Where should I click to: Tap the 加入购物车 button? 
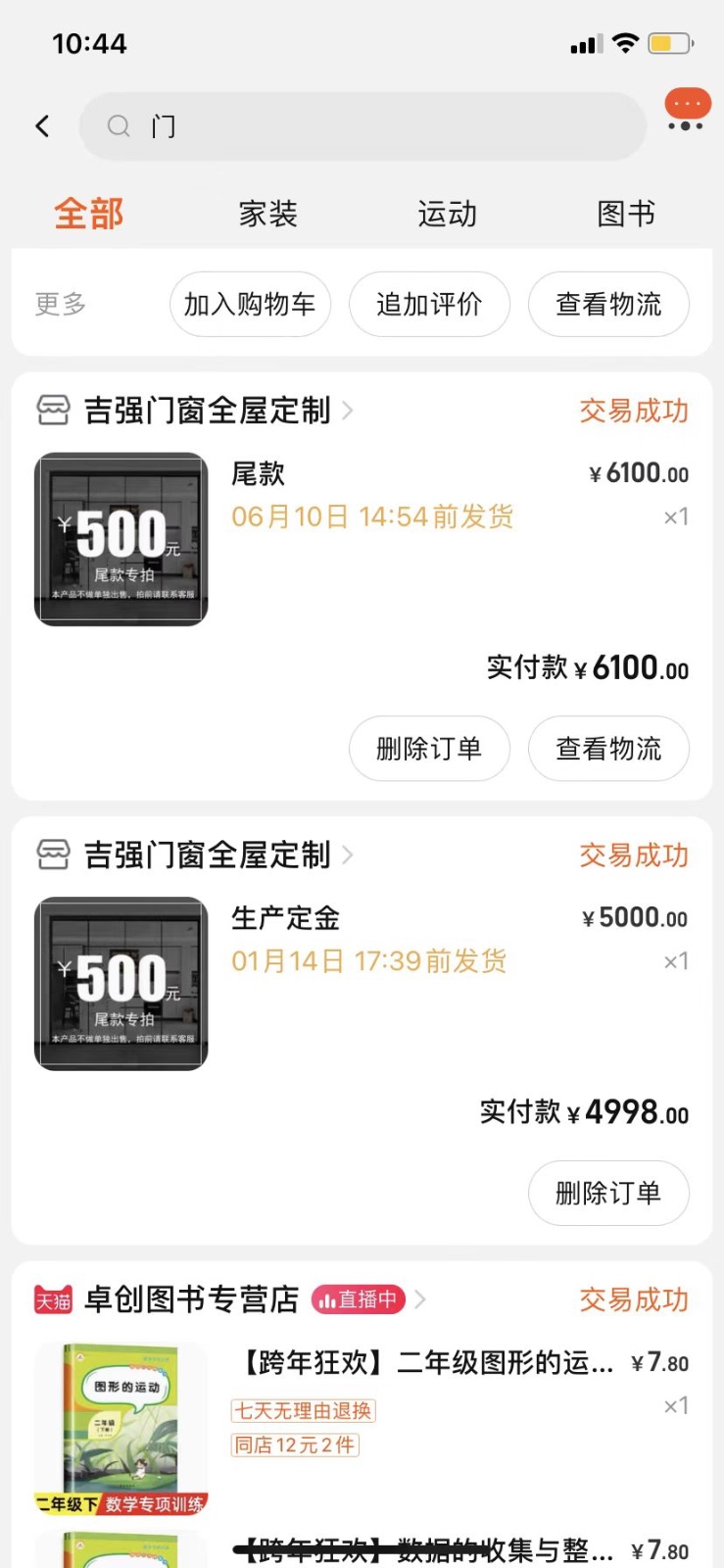pos(250,305)
